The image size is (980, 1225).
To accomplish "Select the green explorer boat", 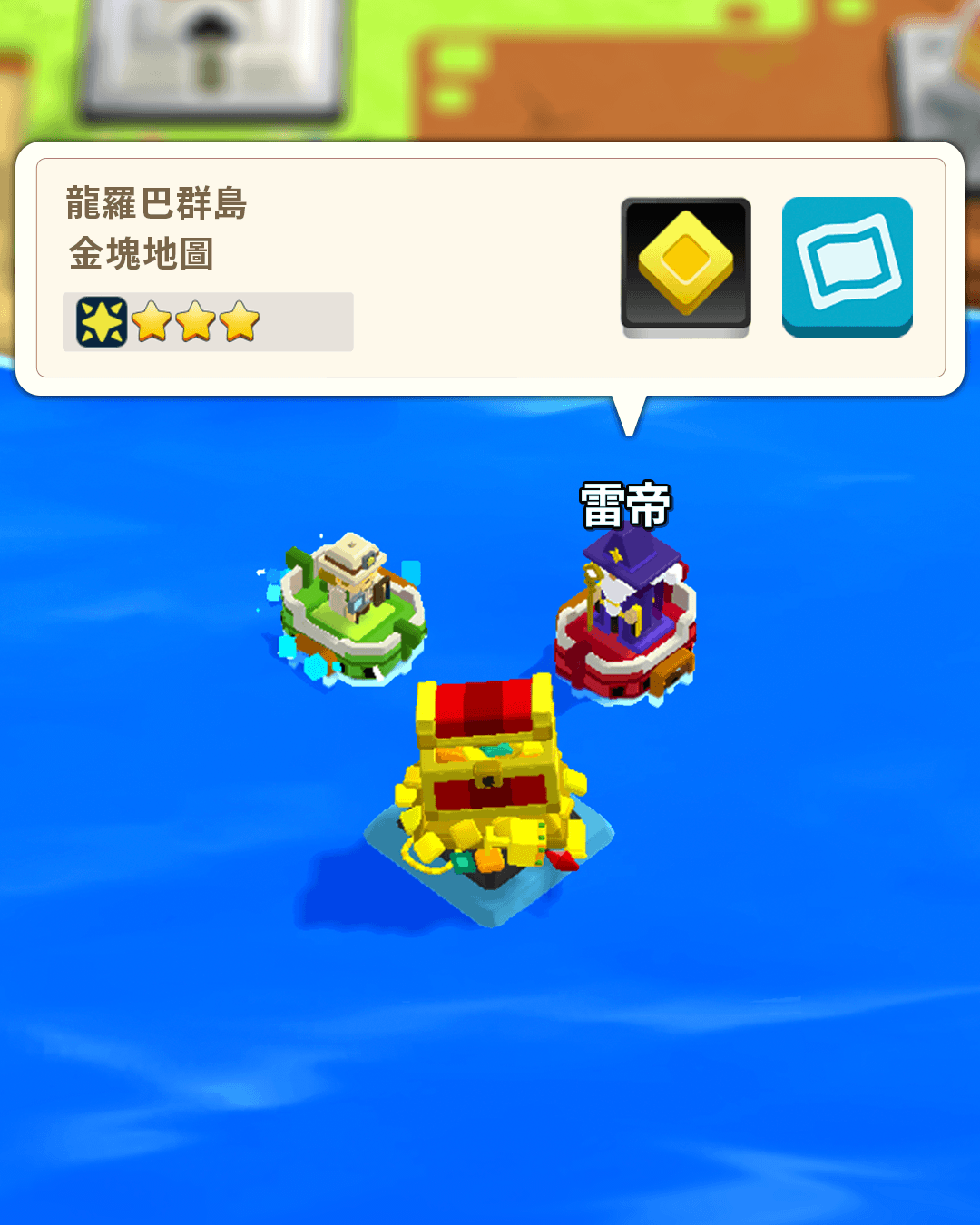I will point(350,610).
